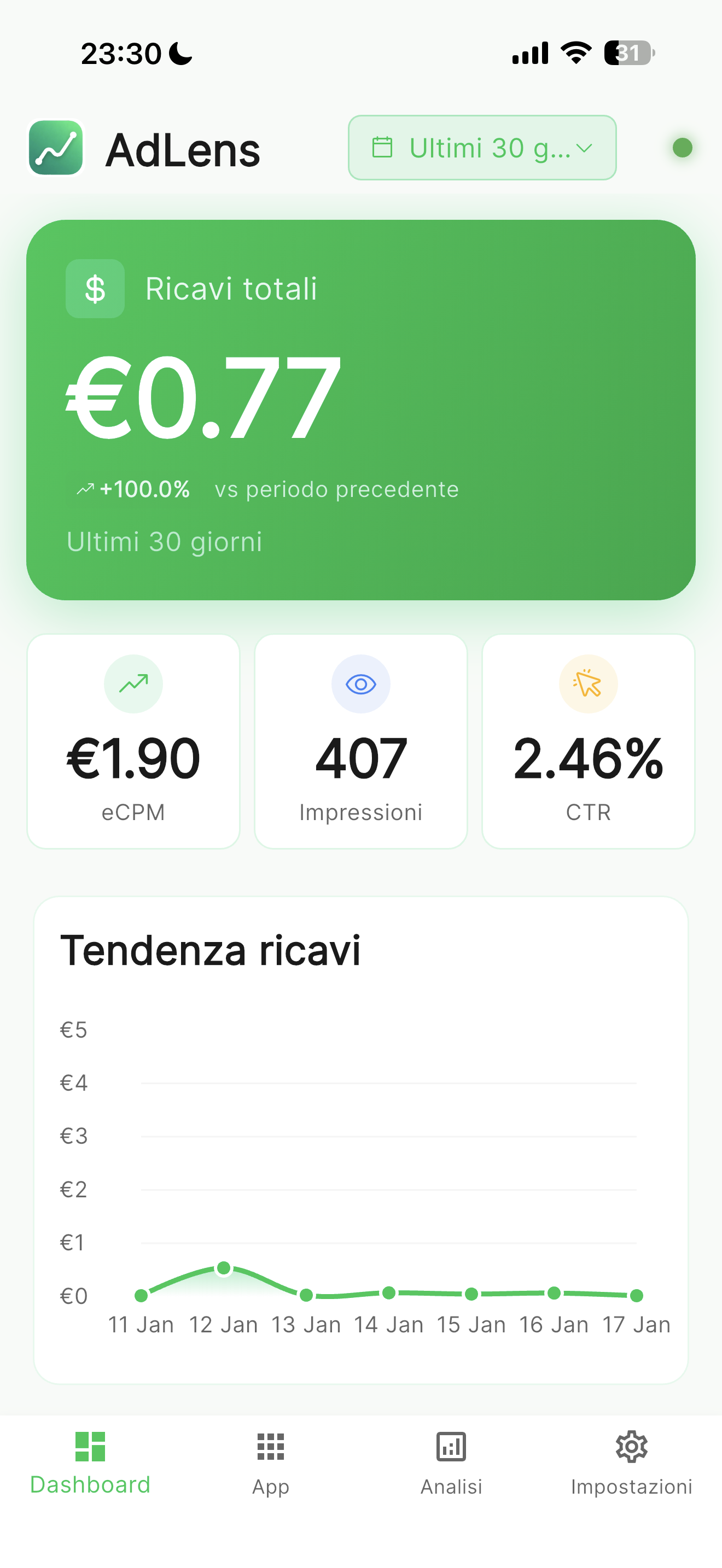Click the Analisi chart icon
Image resolution: width=722 pixels, height=1568 pixels.
[451, 1448]
